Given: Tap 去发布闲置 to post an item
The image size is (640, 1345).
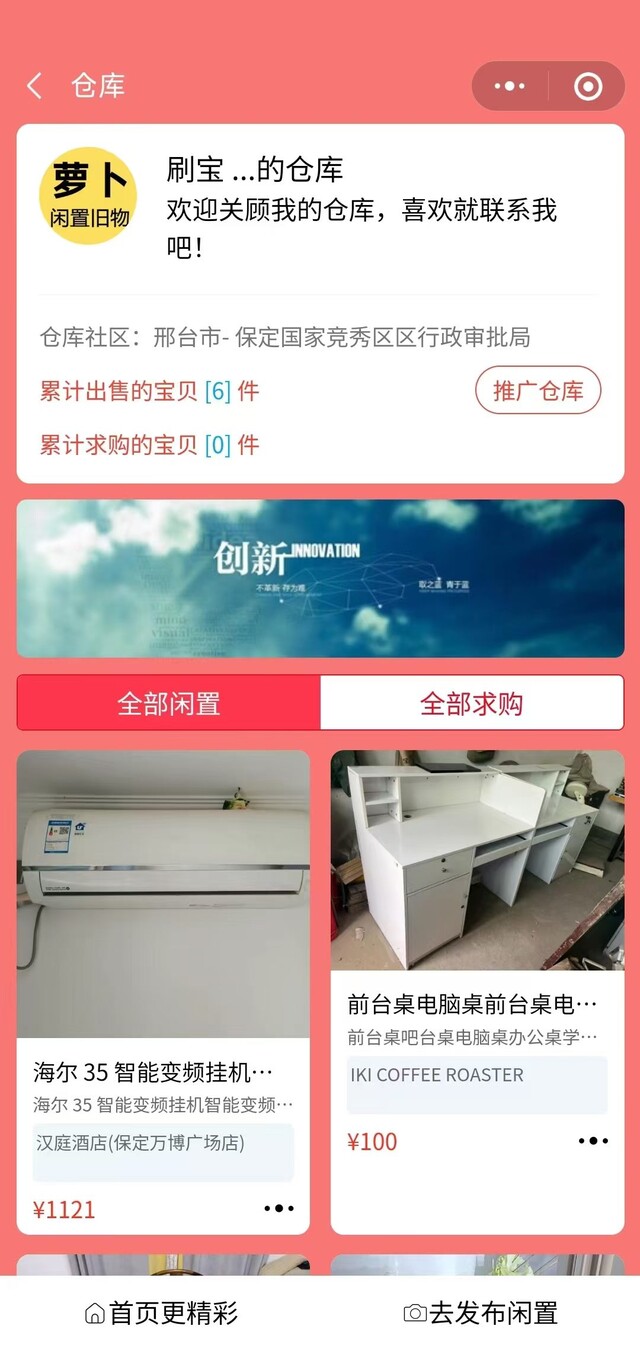Looking at the screenshot, I should click(480, 1312).
